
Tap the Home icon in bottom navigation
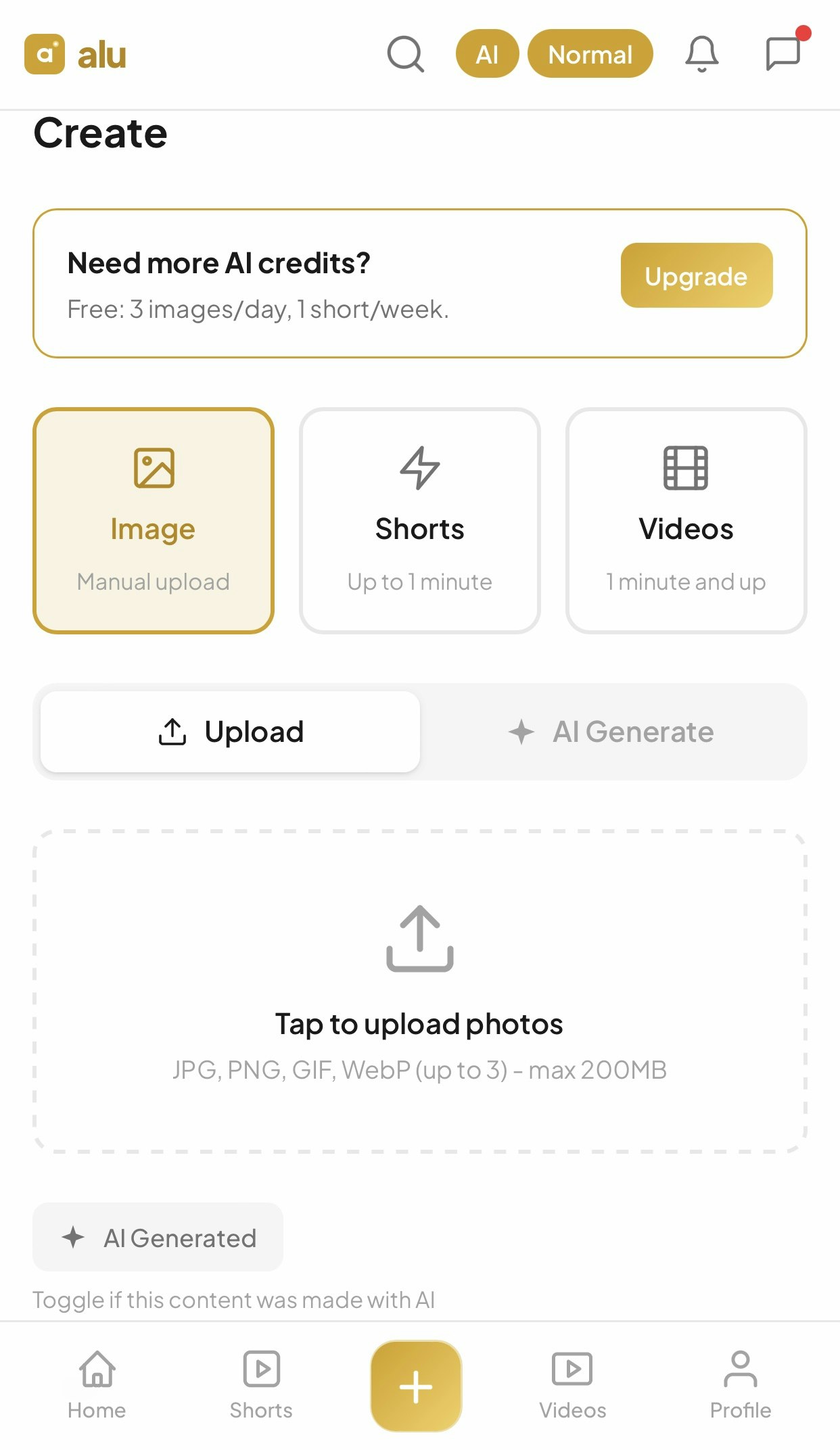[x=97, y=1384]
